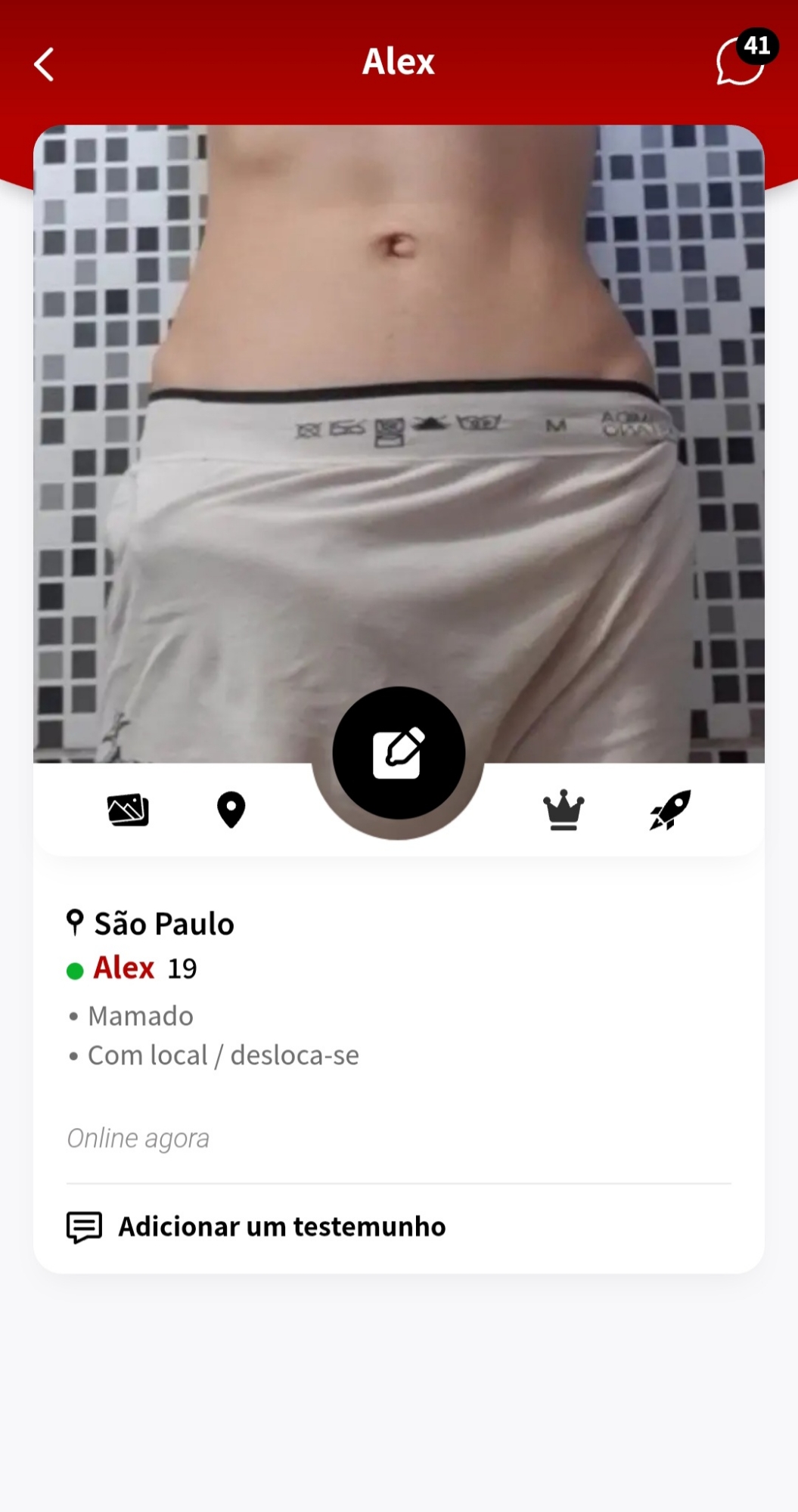Viewport: 798px width, 1512px height.
Task: Open the photo gallery icon
Action: (128, 810)
